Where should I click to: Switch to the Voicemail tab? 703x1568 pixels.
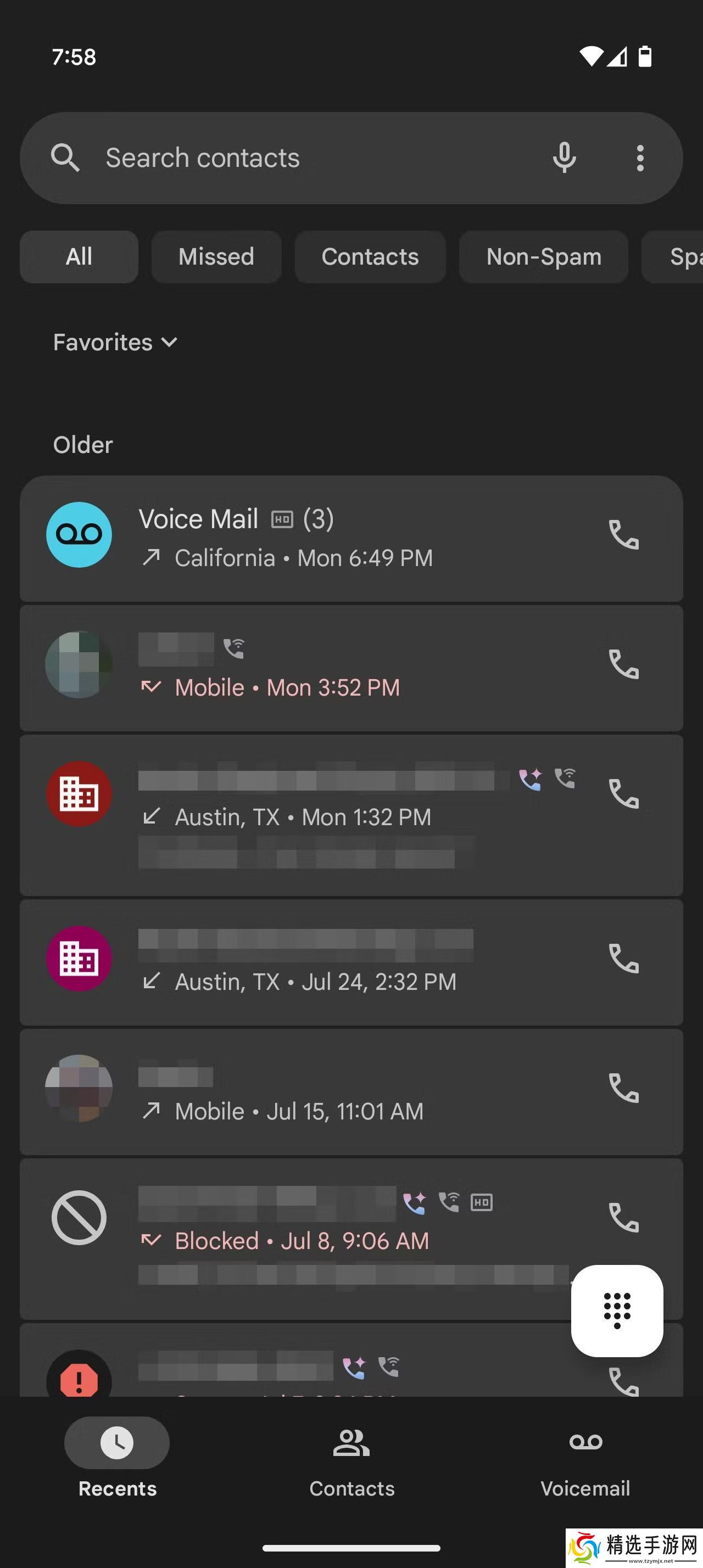pyautogui.click(x=585, y=1462)
